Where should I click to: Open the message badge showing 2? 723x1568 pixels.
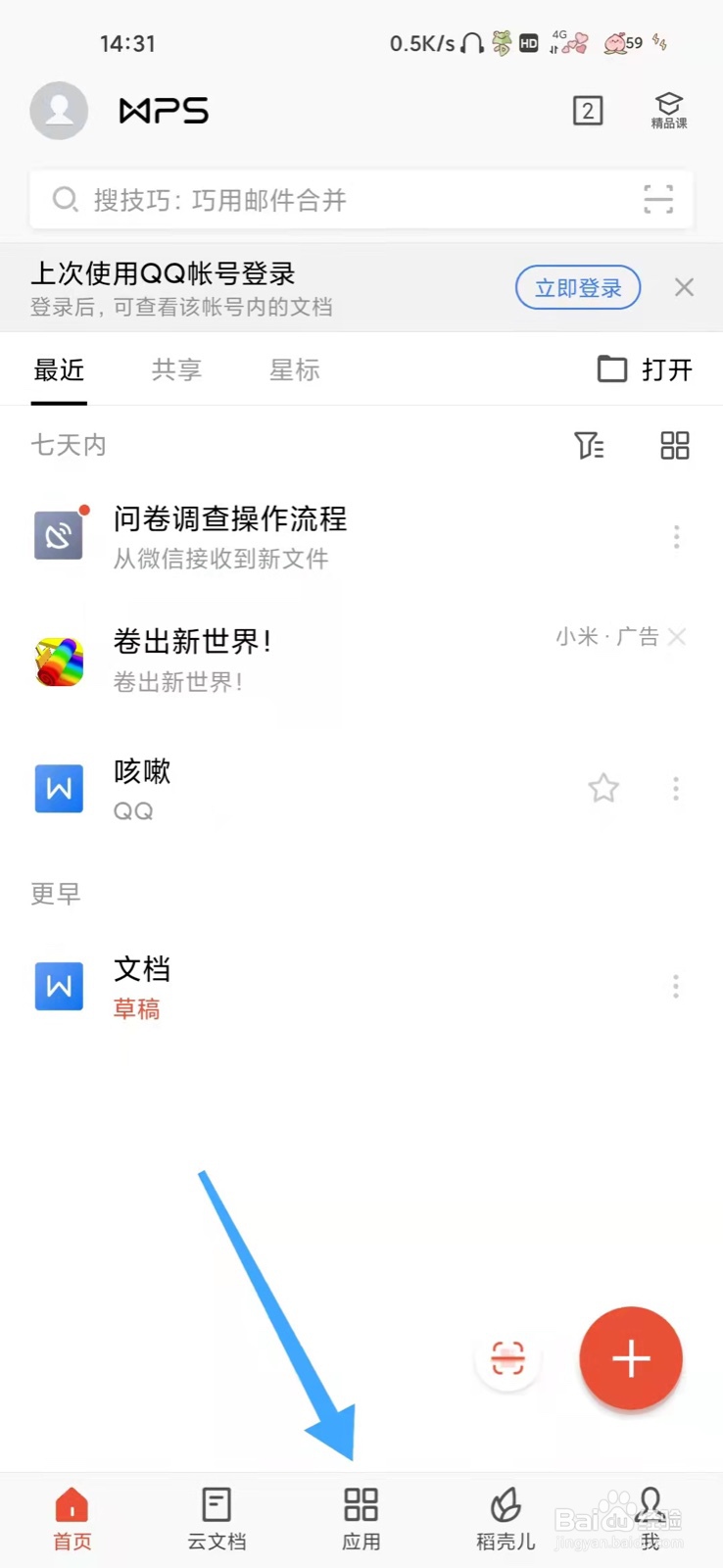(x=588, y=112)
